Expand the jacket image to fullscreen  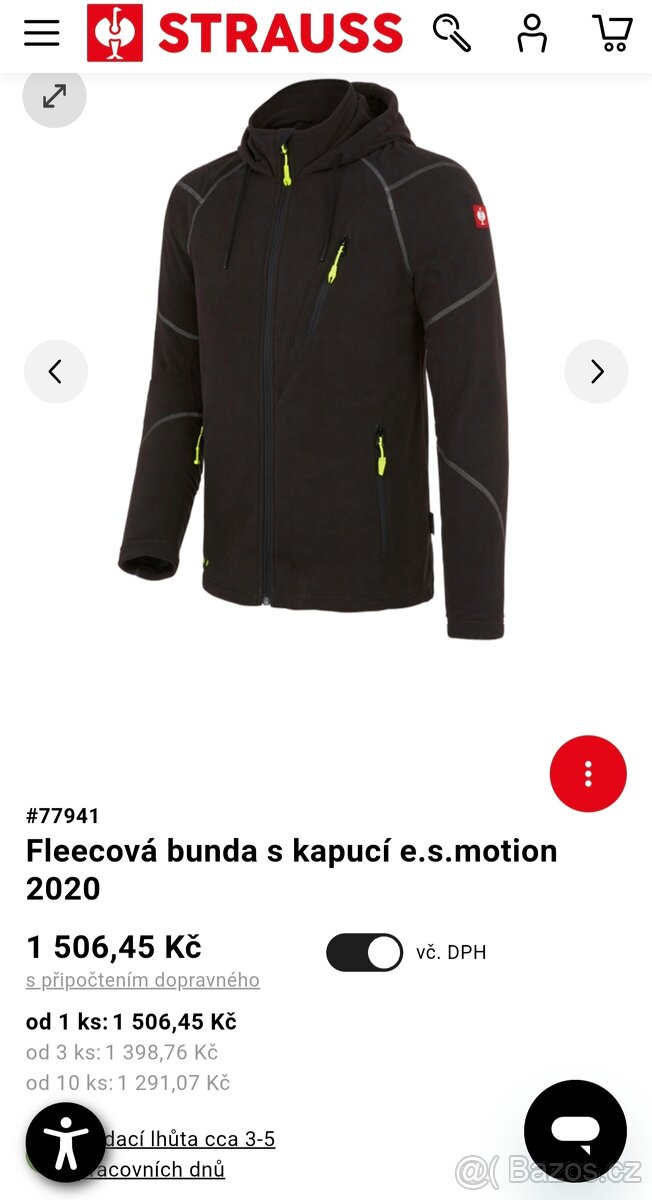point(54,96)
